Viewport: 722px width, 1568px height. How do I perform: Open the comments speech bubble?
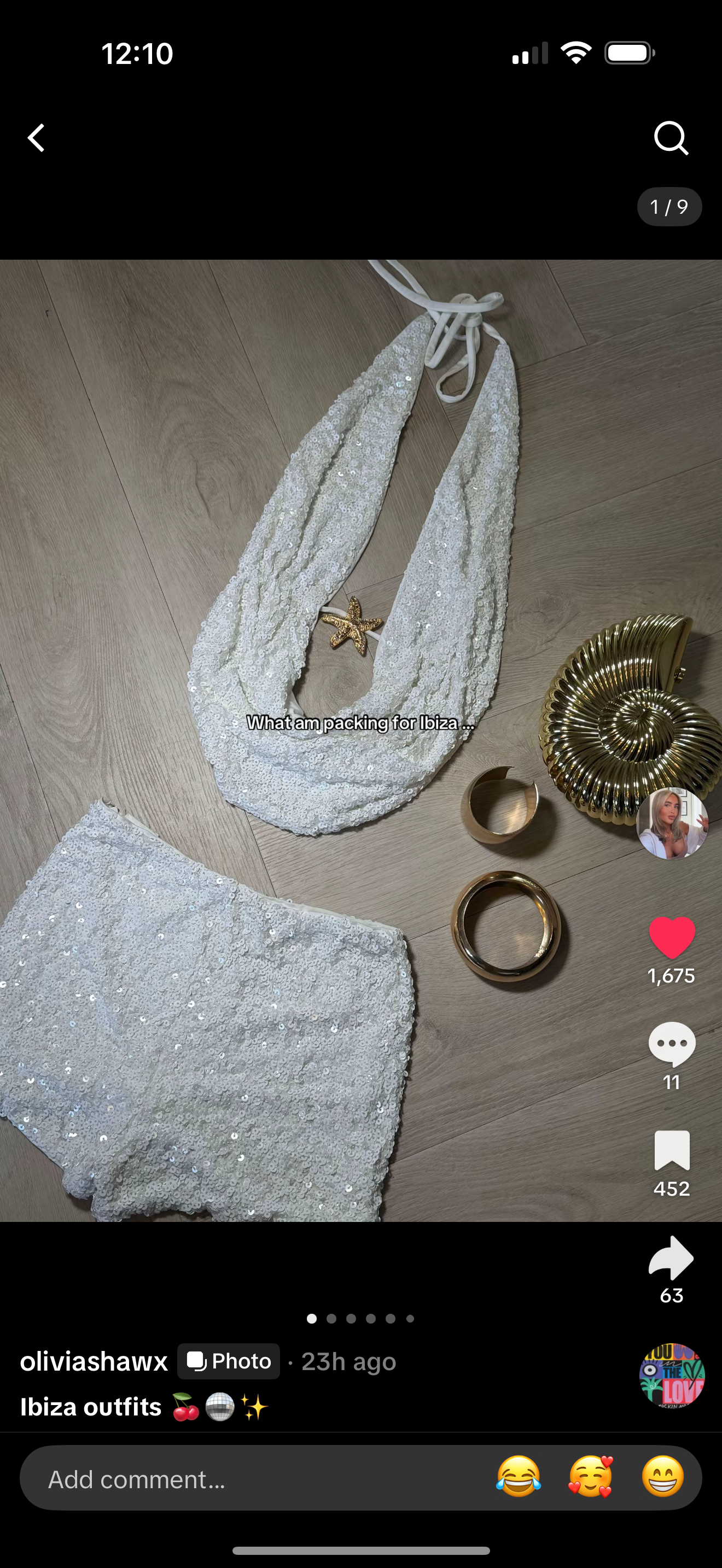click(672, 1043)
